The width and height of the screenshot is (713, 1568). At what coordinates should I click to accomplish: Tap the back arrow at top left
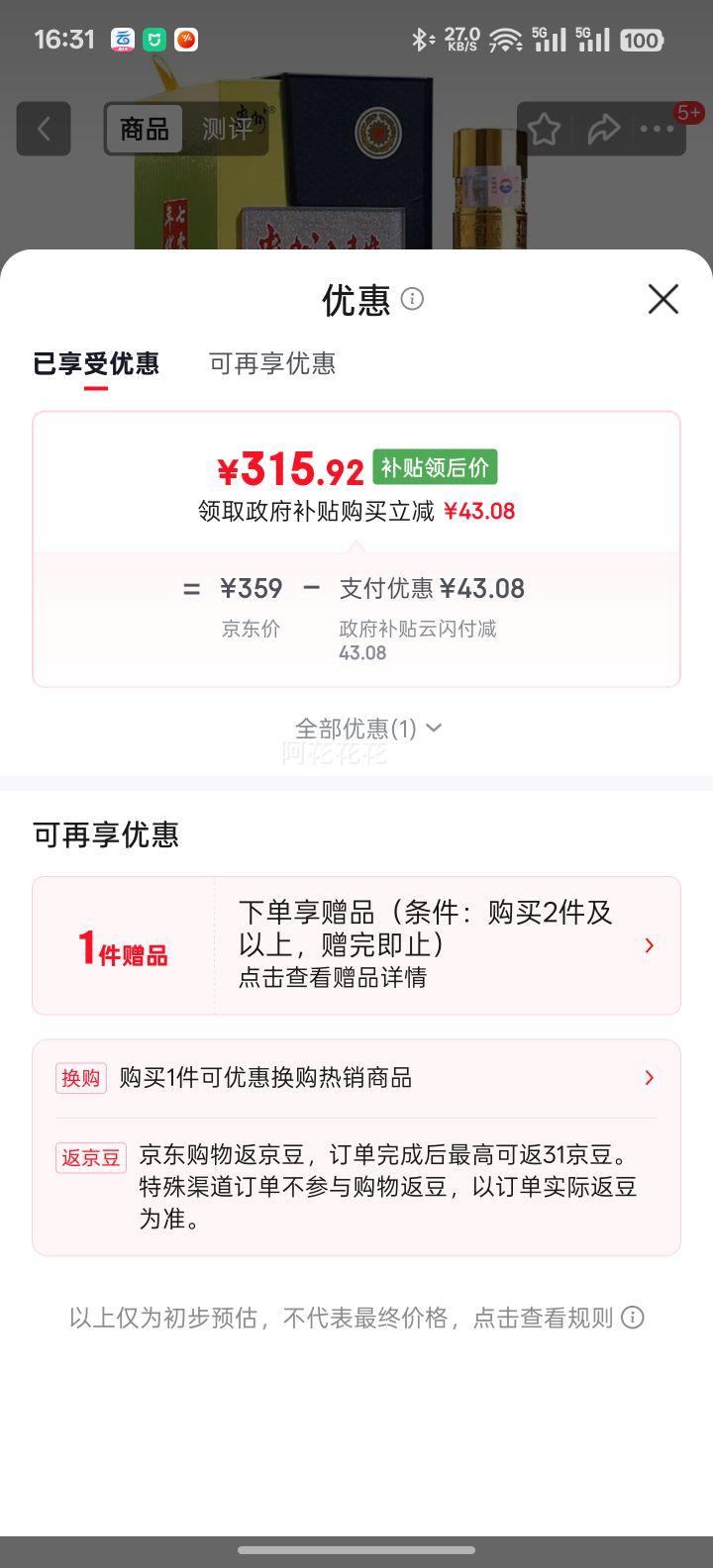[x=44, y=129]
